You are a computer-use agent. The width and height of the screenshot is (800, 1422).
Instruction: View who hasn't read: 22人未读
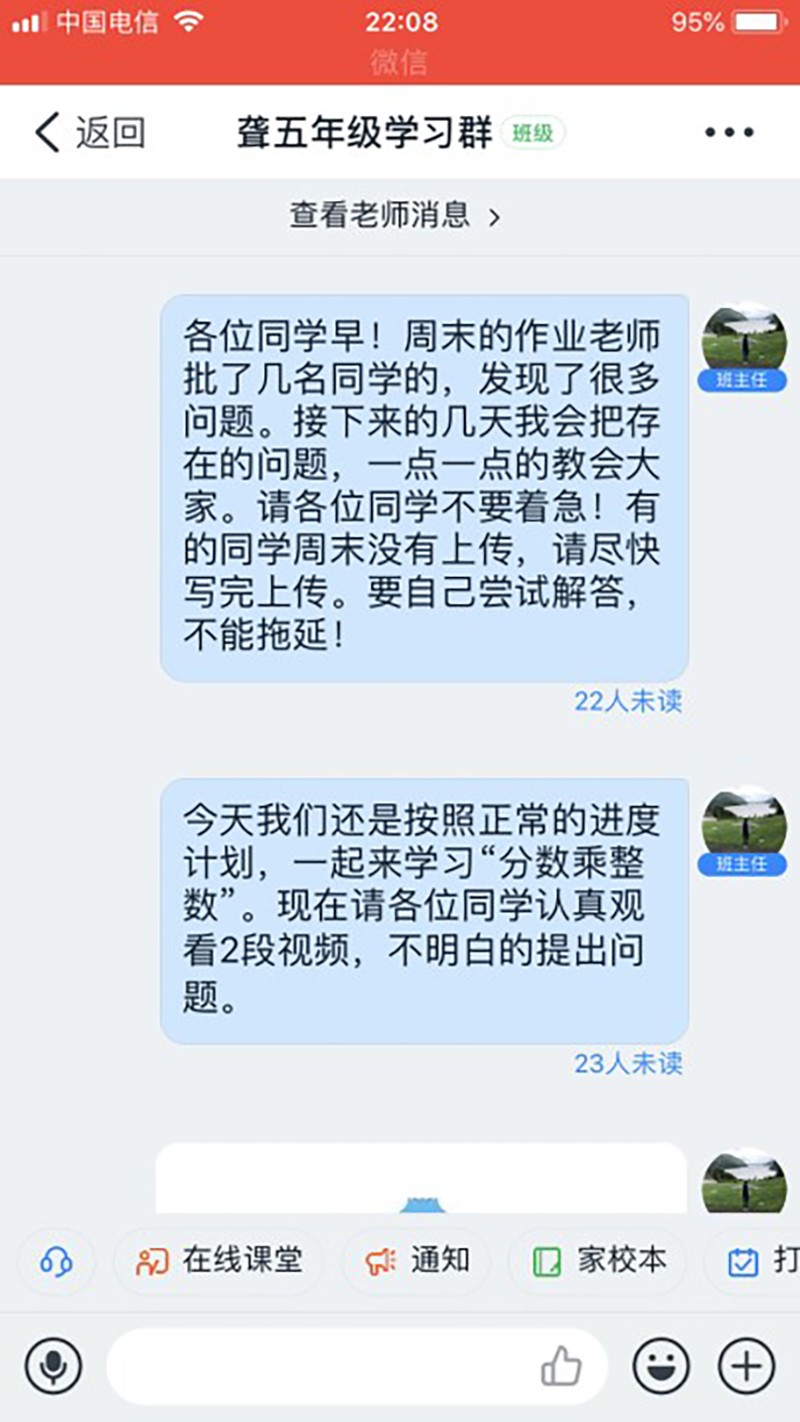click(627, 701)
